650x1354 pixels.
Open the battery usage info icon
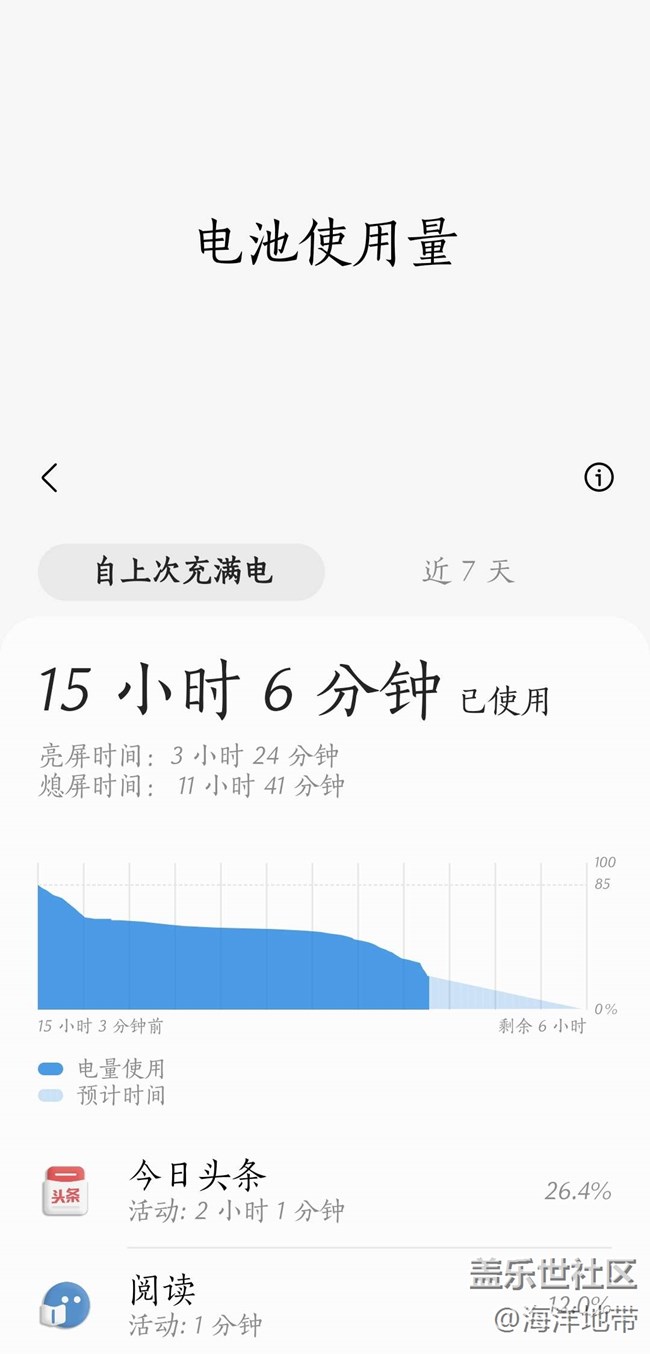pyautogui.click(x=599, y=478)
